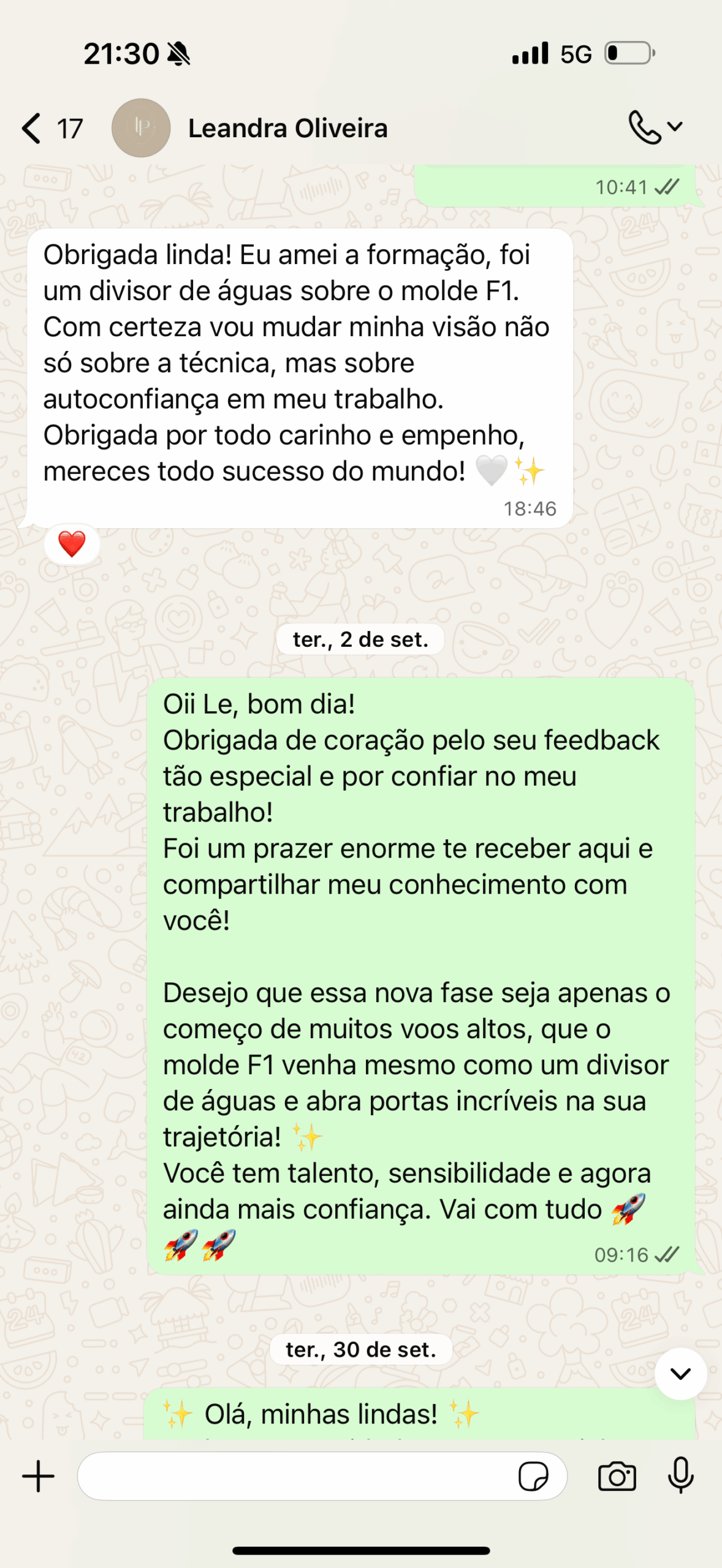Open Leandra Oliveira's profile picture
The image size is (722, 1568).
tap(141, 128)
